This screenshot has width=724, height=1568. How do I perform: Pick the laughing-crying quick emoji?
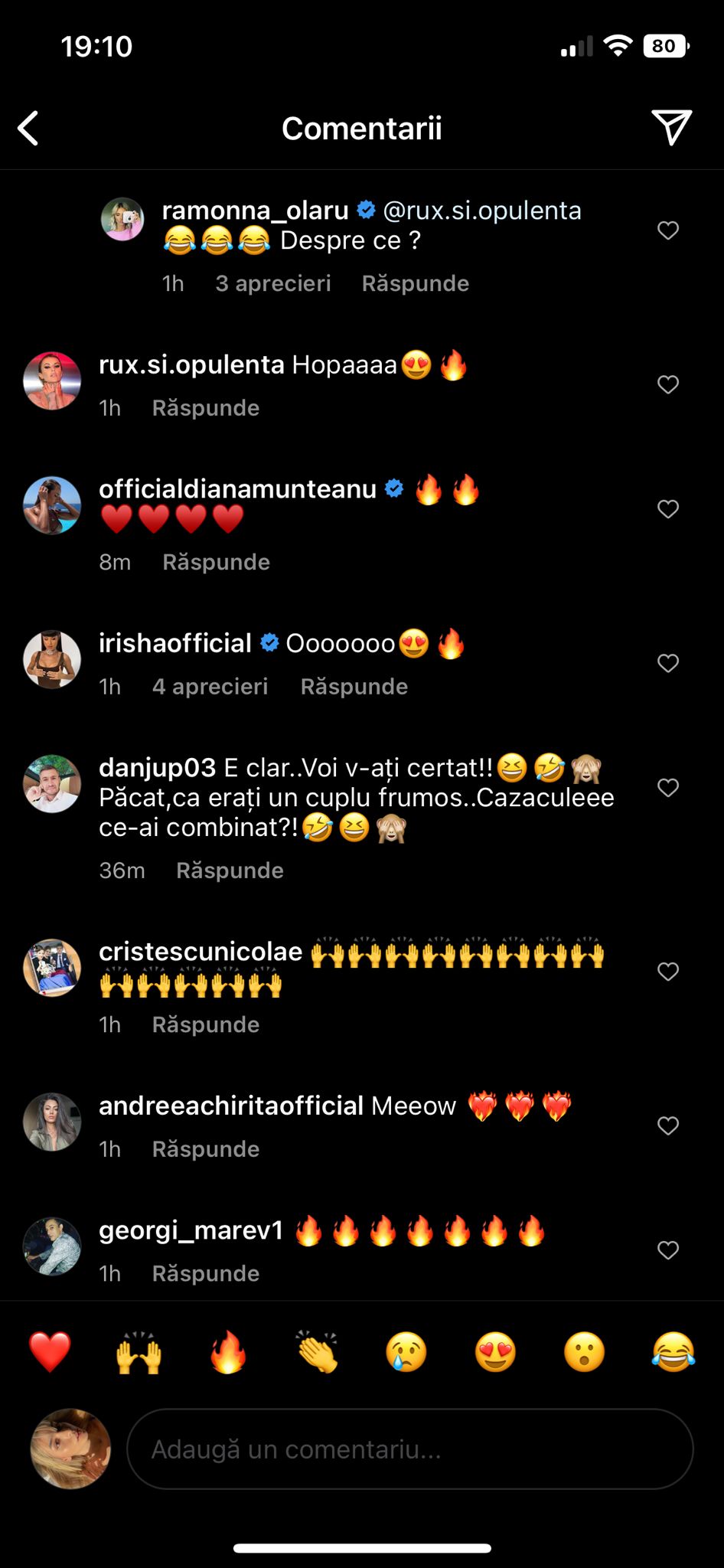673,1352
